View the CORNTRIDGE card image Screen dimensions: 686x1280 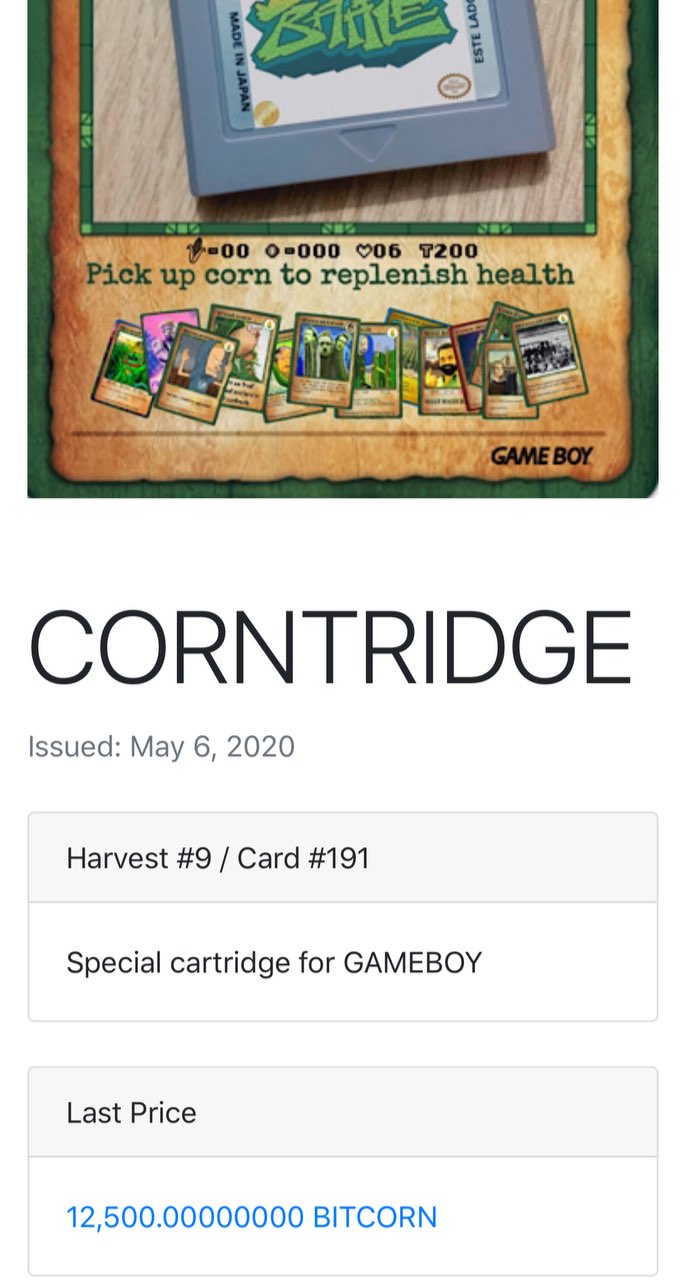point(343,248)
